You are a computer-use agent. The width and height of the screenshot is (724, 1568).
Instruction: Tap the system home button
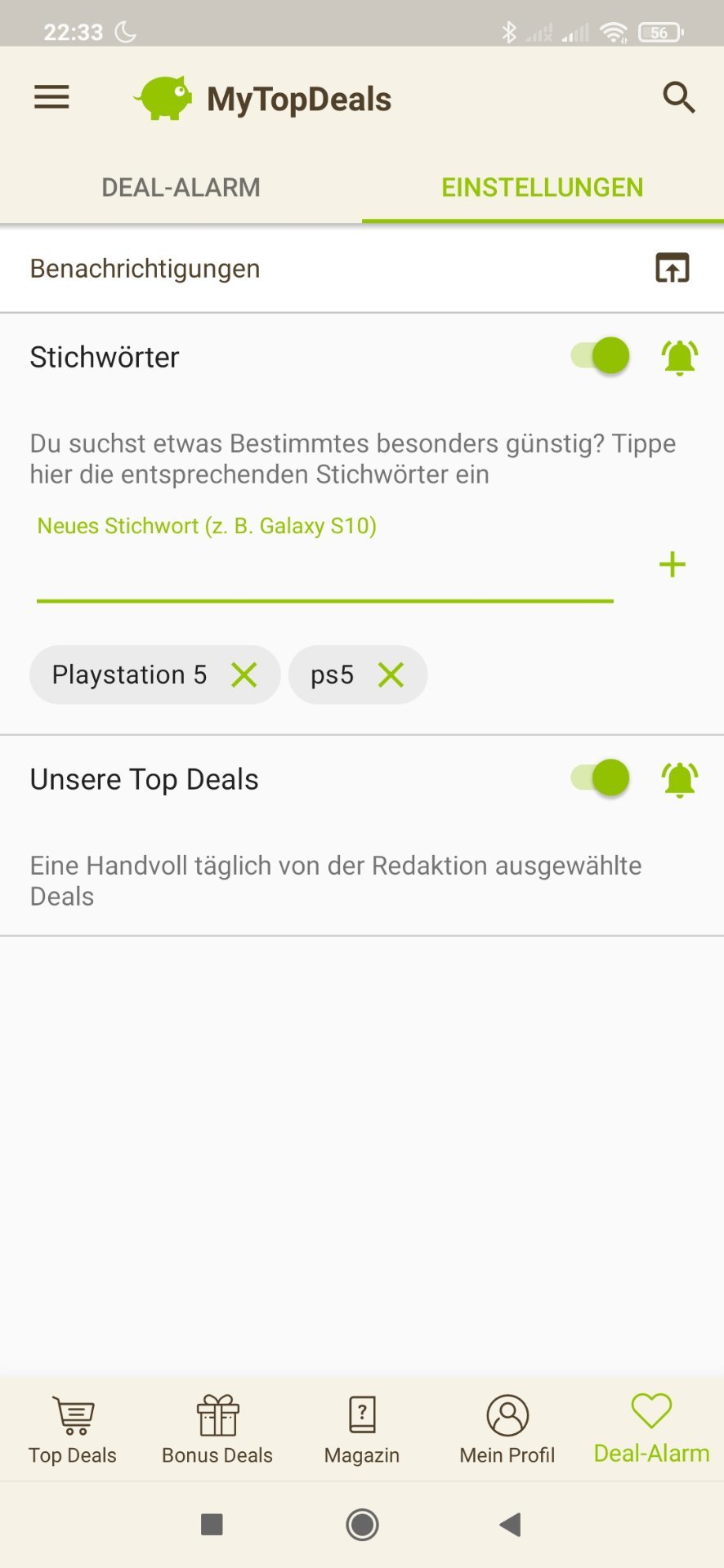[x=362, y=1524]
